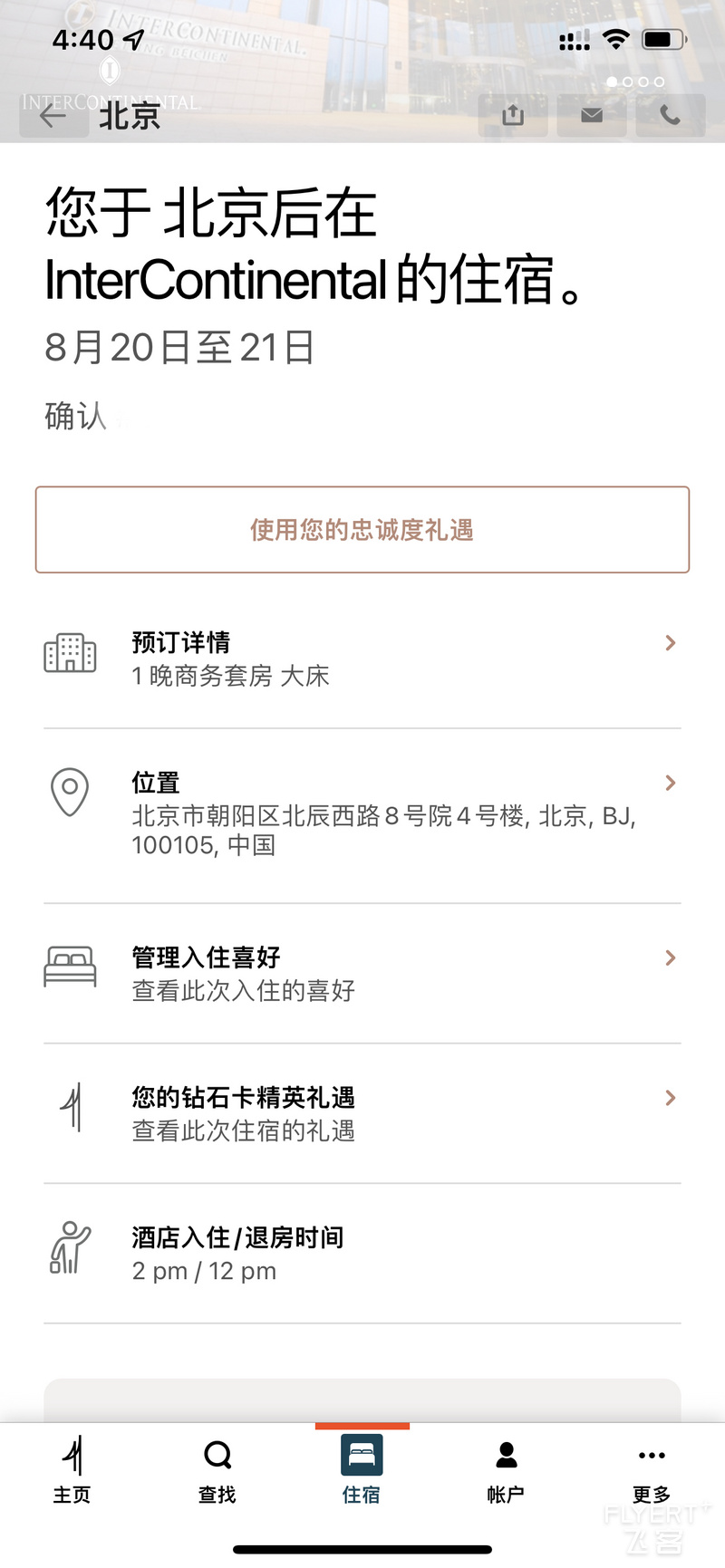This screenshot has height=1568, width=725.
Task: View 您的钻石卡精英礼遇 benefits
Action: [x=362, y=1114]
